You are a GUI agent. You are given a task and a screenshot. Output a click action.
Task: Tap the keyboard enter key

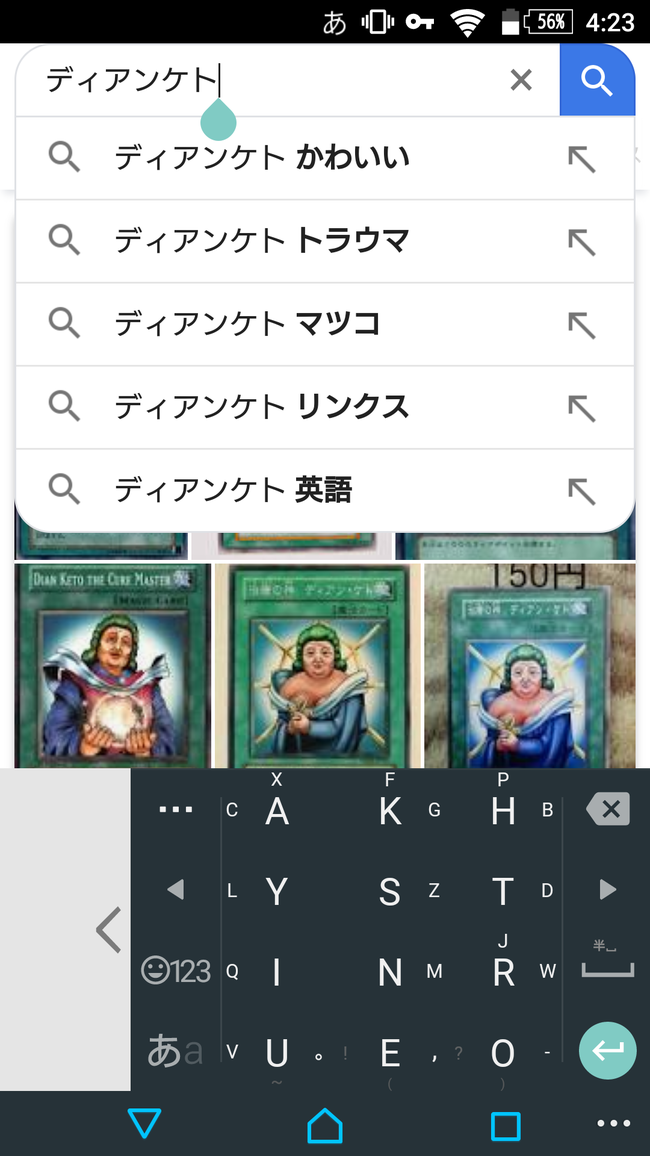[607, 1050]
